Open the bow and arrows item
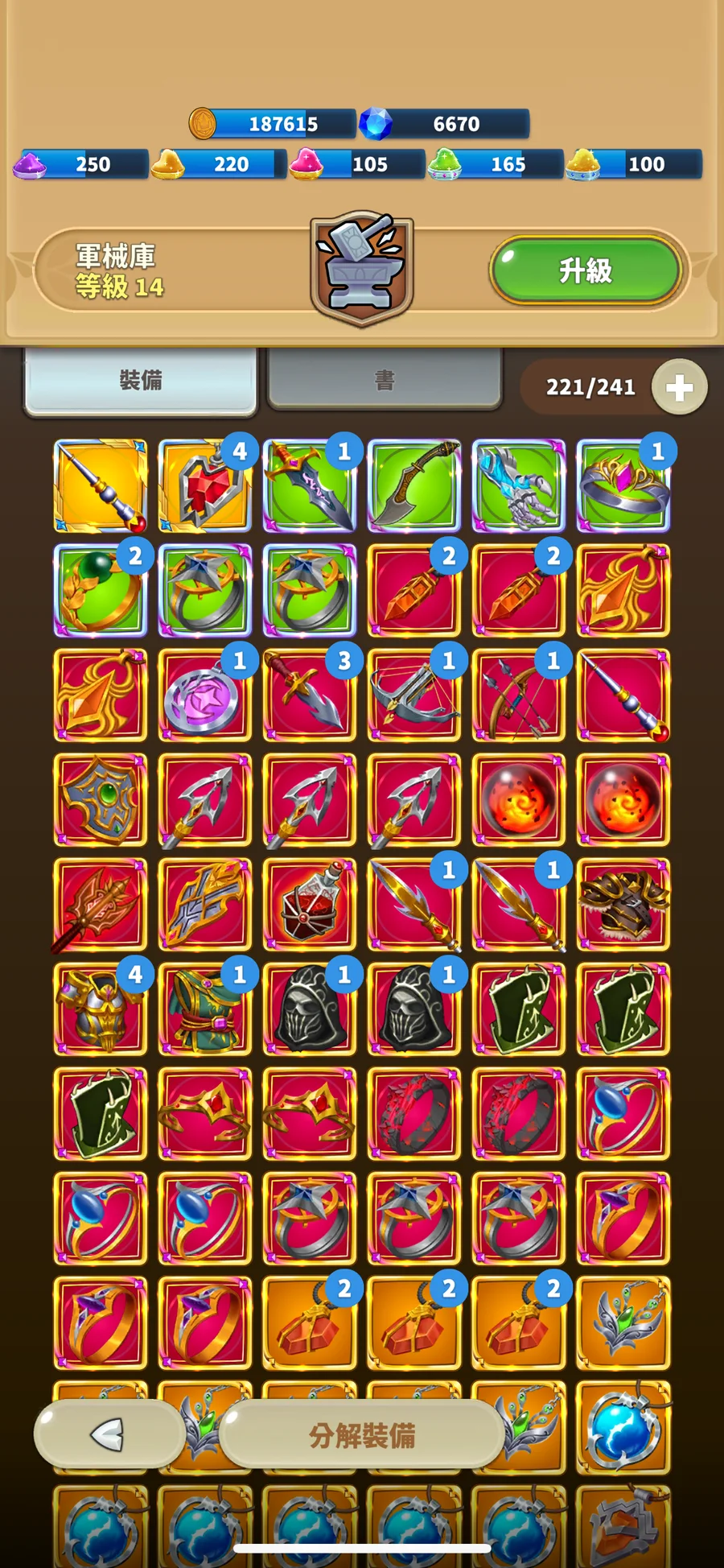The width and height of the screenshot is (724, 1568). click(x=518, y=696)
